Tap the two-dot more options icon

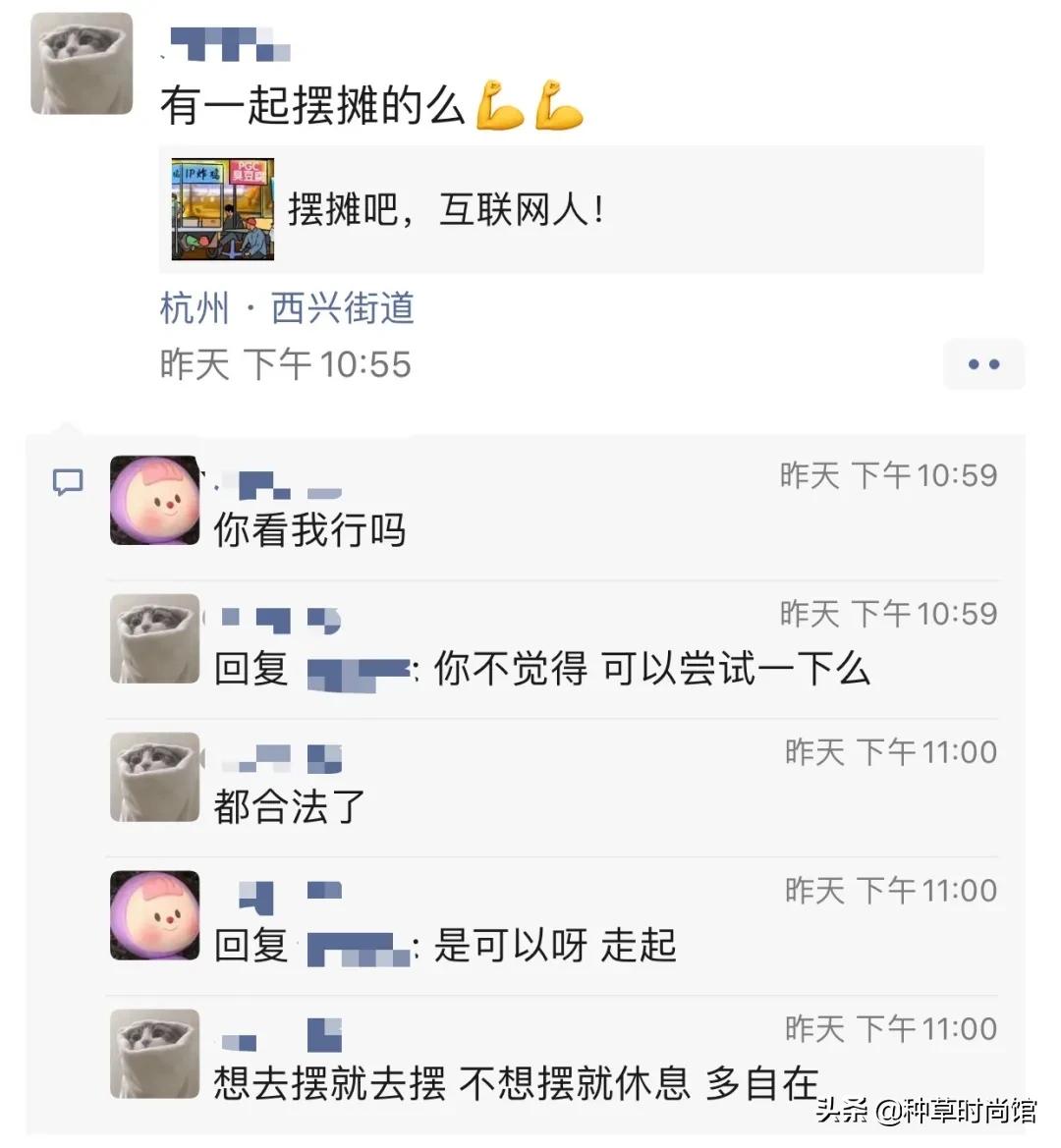[983, 364]
